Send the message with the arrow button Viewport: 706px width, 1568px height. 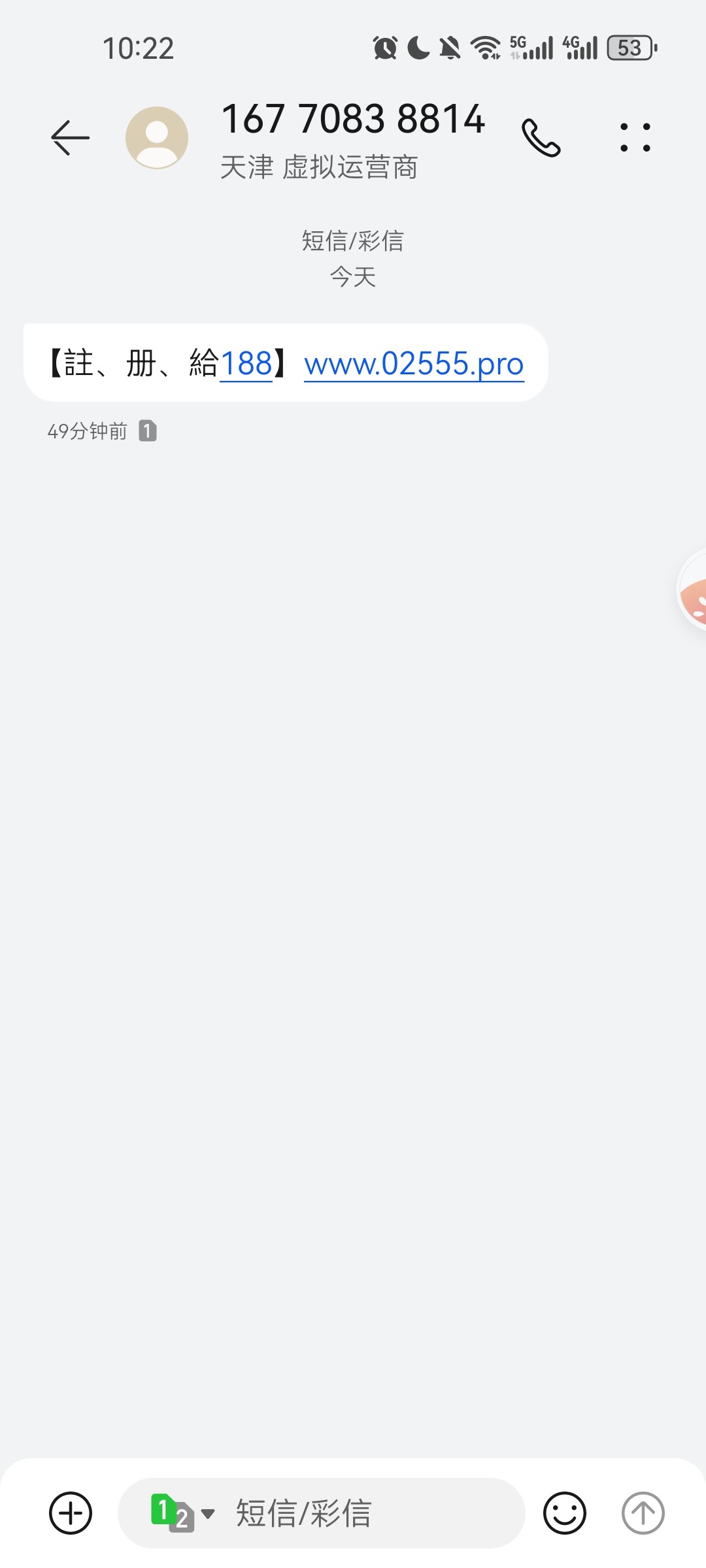click(x=643, y=1512)
